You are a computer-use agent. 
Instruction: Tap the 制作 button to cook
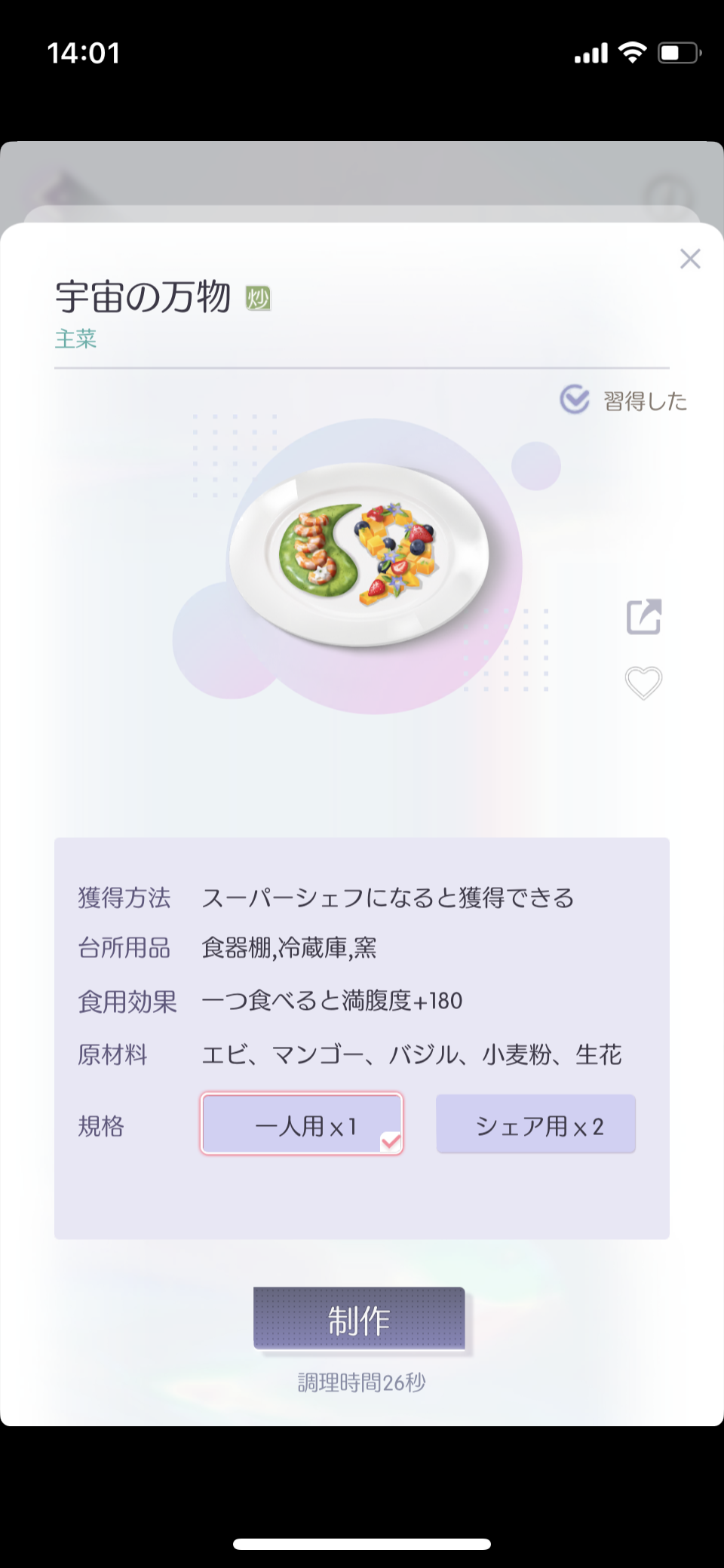(359, 1318)
